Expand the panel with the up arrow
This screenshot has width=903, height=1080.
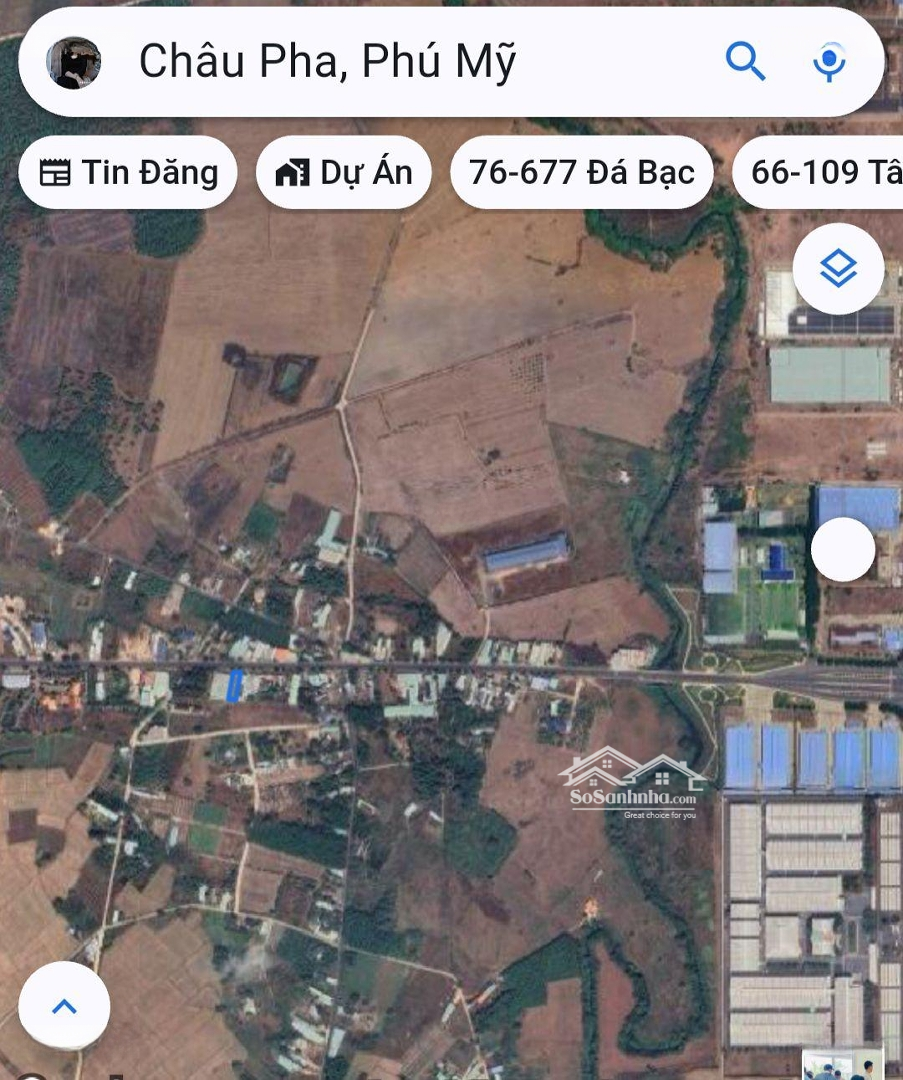point(64,1006)
